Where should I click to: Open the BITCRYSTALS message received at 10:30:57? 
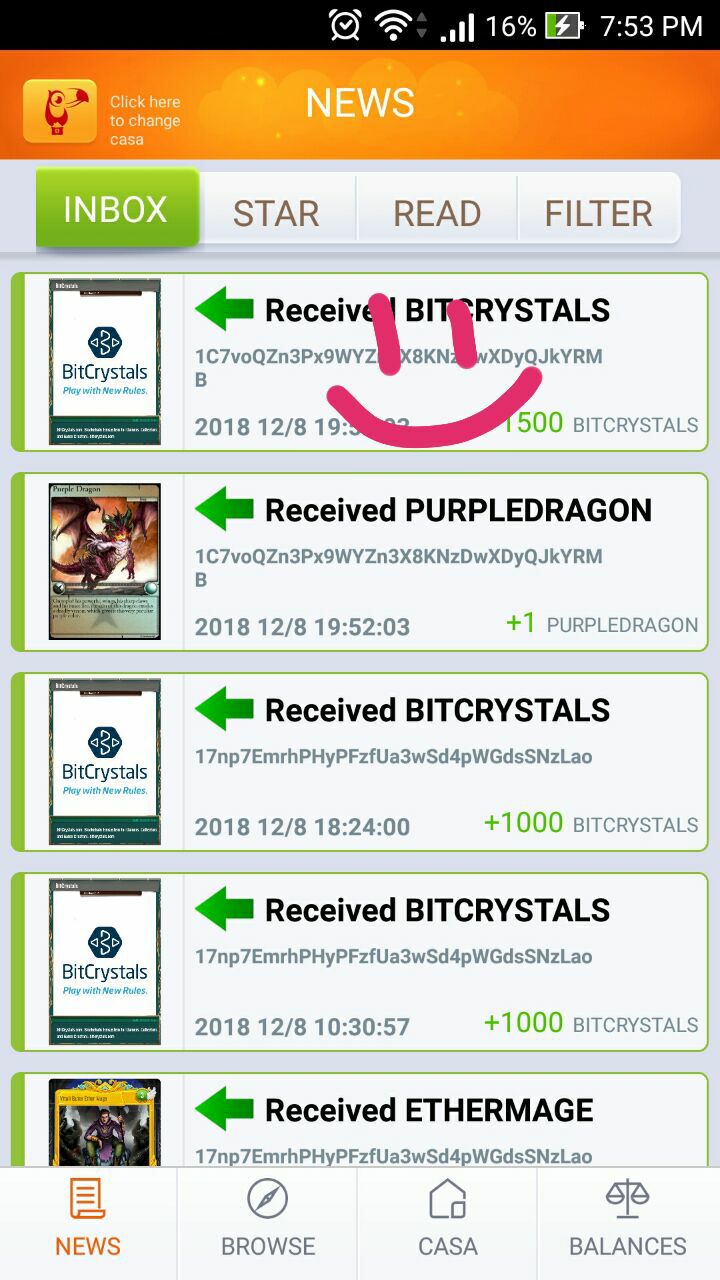click(x=360, y=962)
